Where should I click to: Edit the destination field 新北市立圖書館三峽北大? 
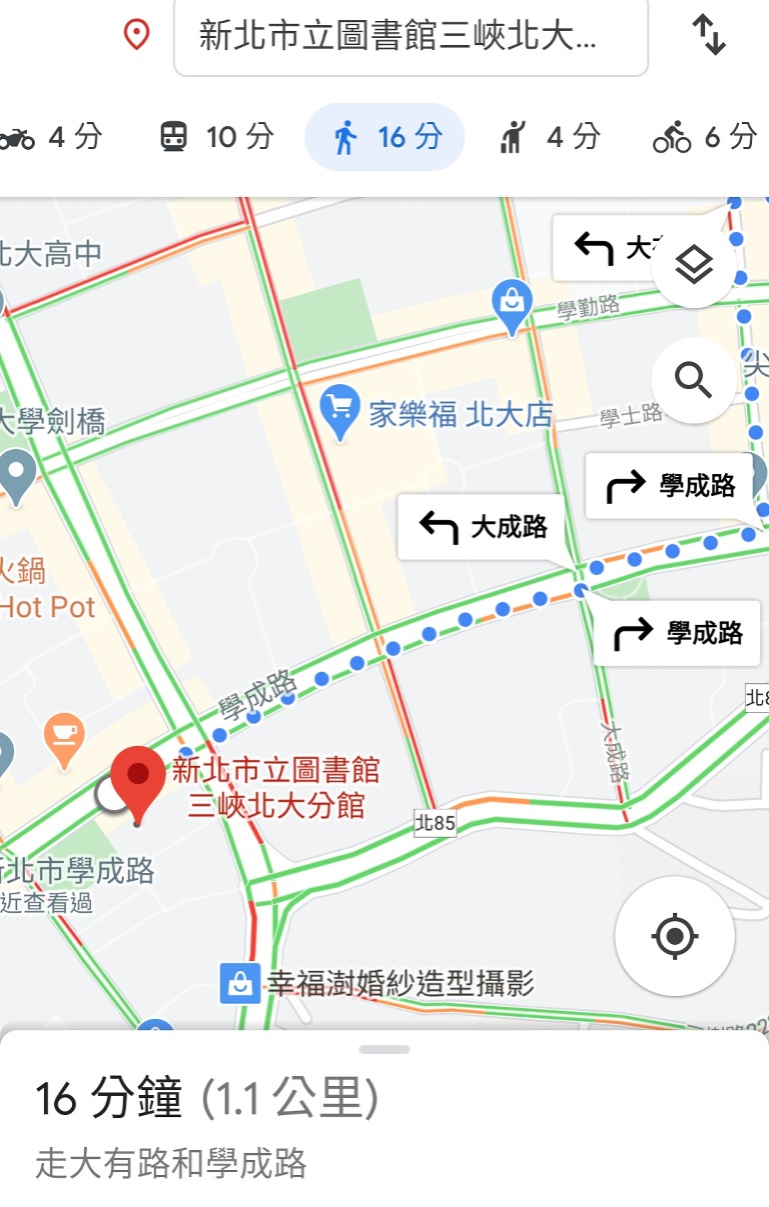(x=410, y=37)
